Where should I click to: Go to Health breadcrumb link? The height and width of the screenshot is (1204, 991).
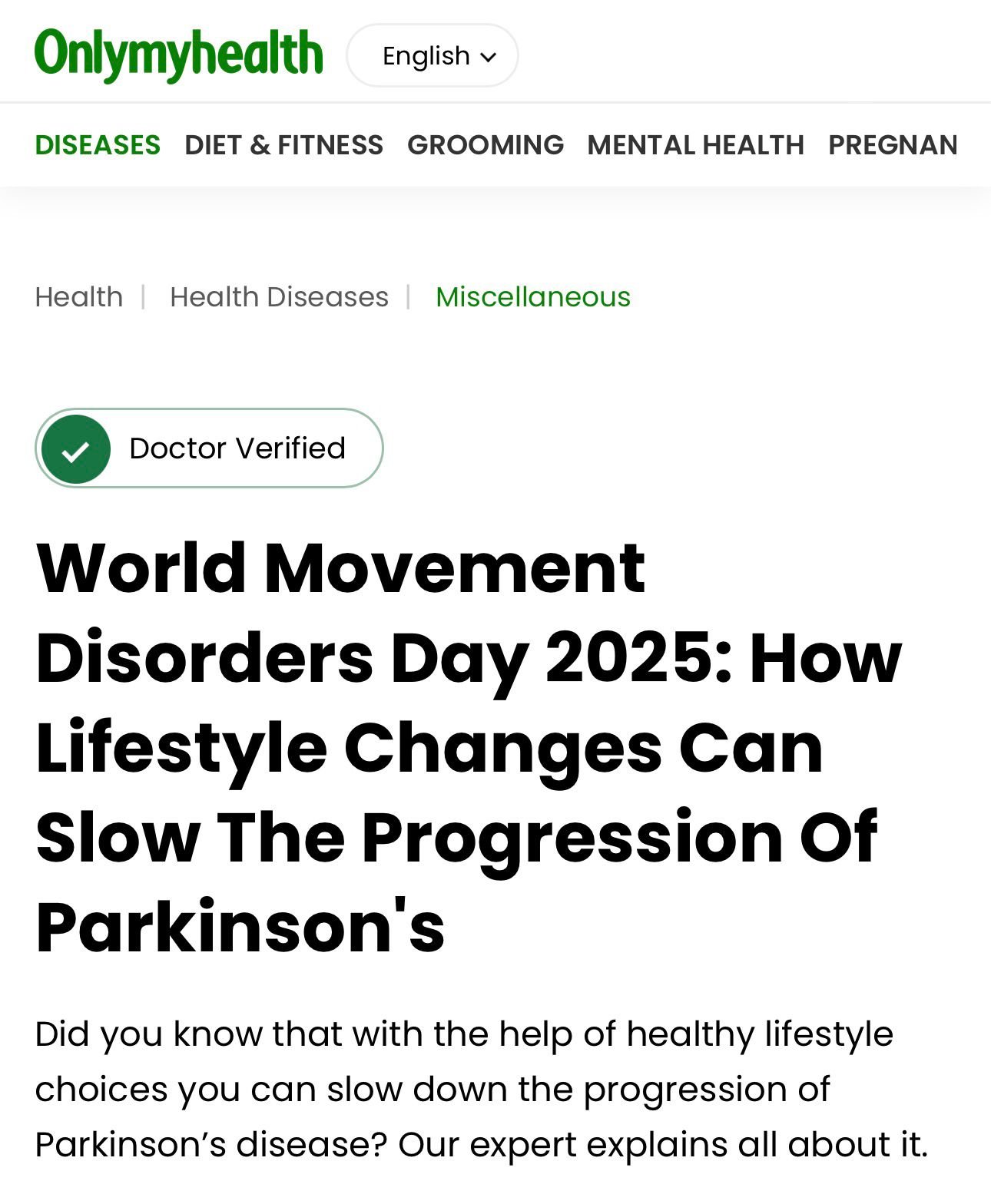[x=79, y=297]
